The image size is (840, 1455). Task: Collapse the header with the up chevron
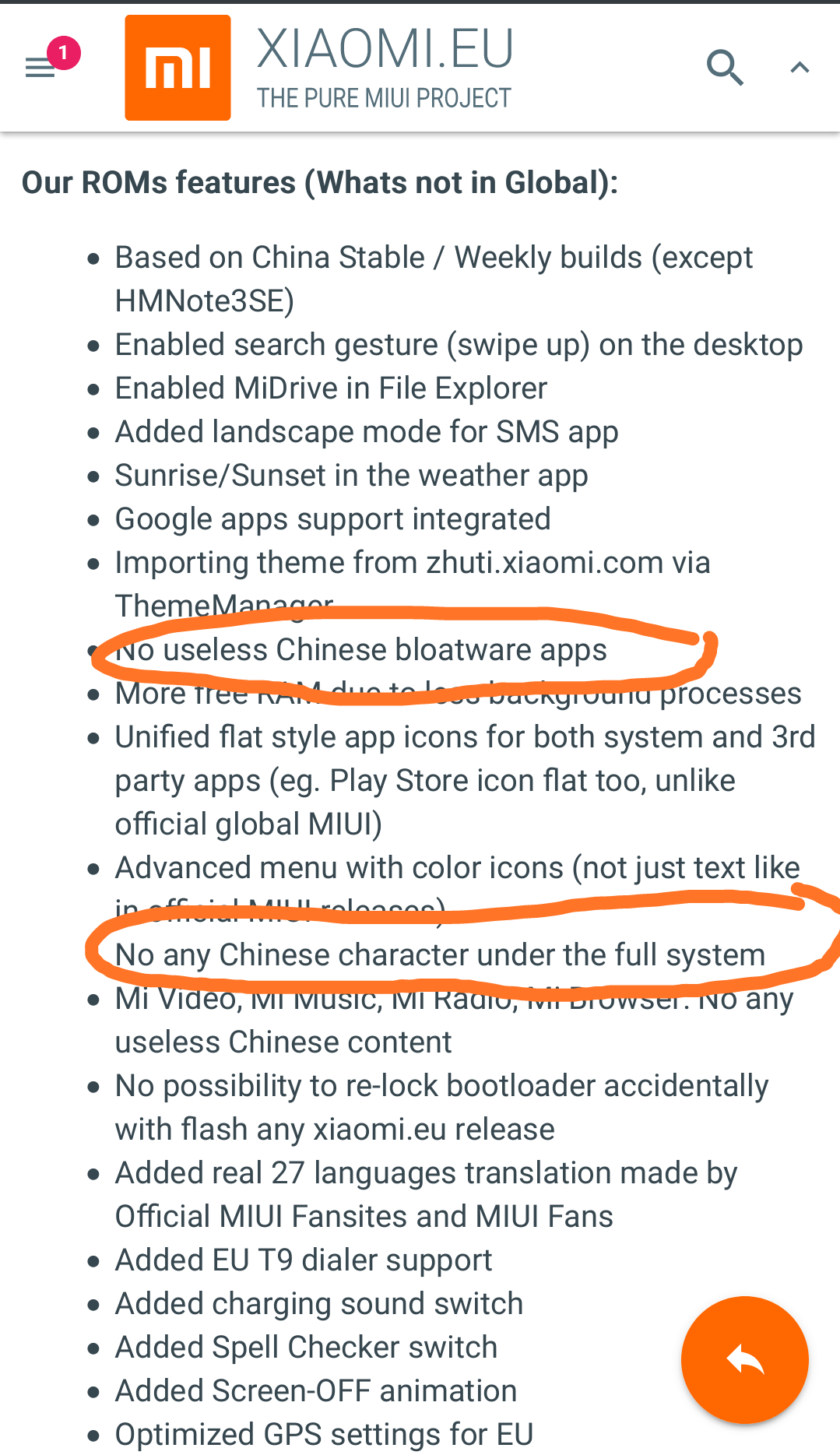click(x=800, y=68)
